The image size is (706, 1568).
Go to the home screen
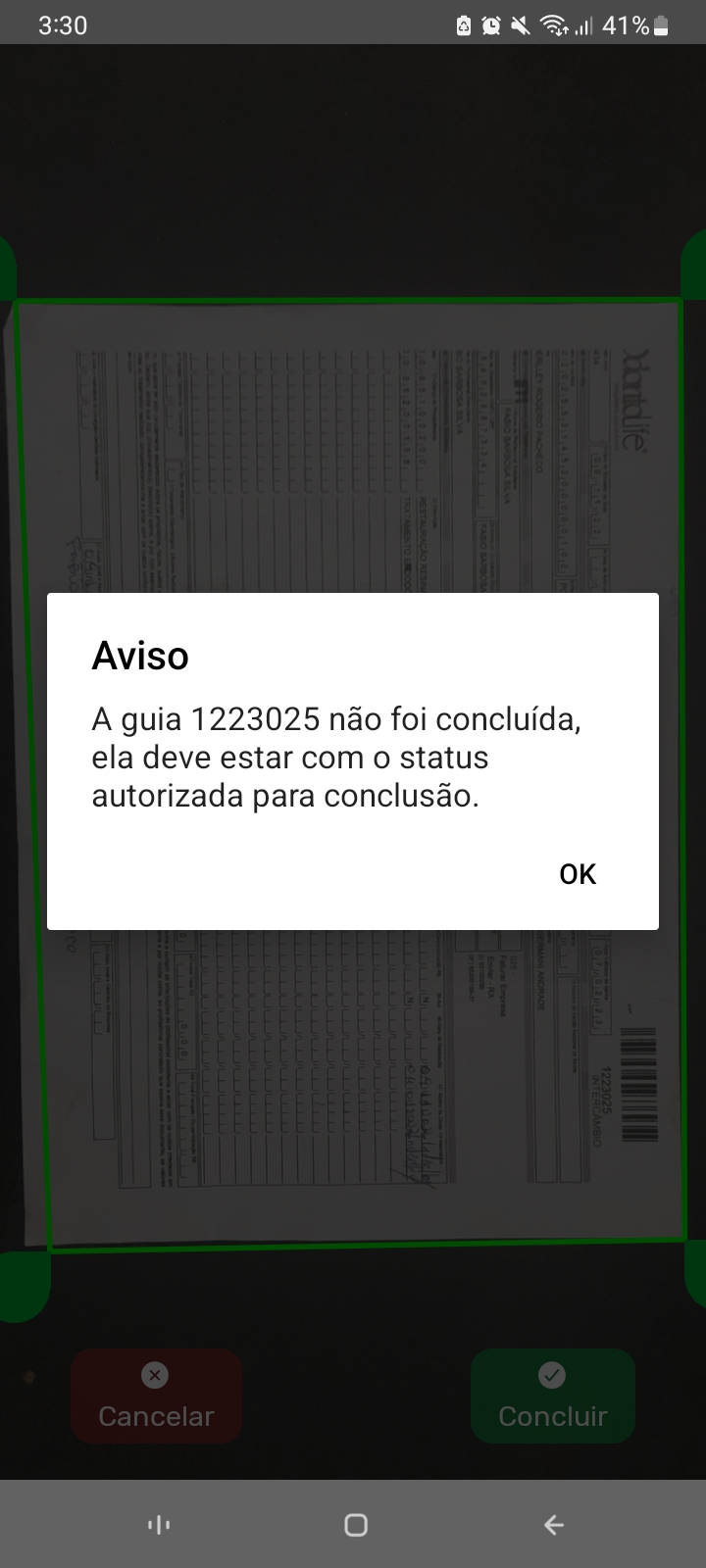(356, 1524)
